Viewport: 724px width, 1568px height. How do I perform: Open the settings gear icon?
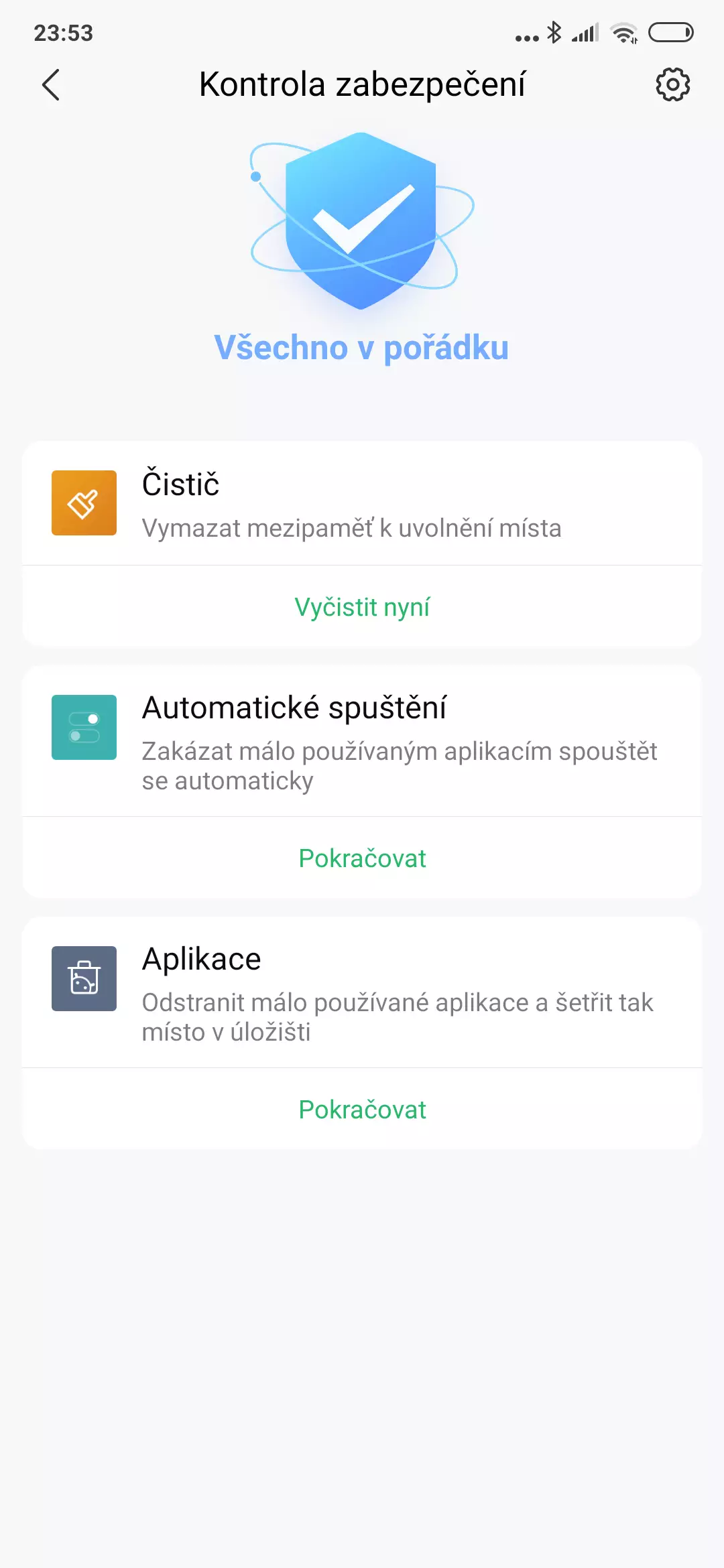coord(672,84)
